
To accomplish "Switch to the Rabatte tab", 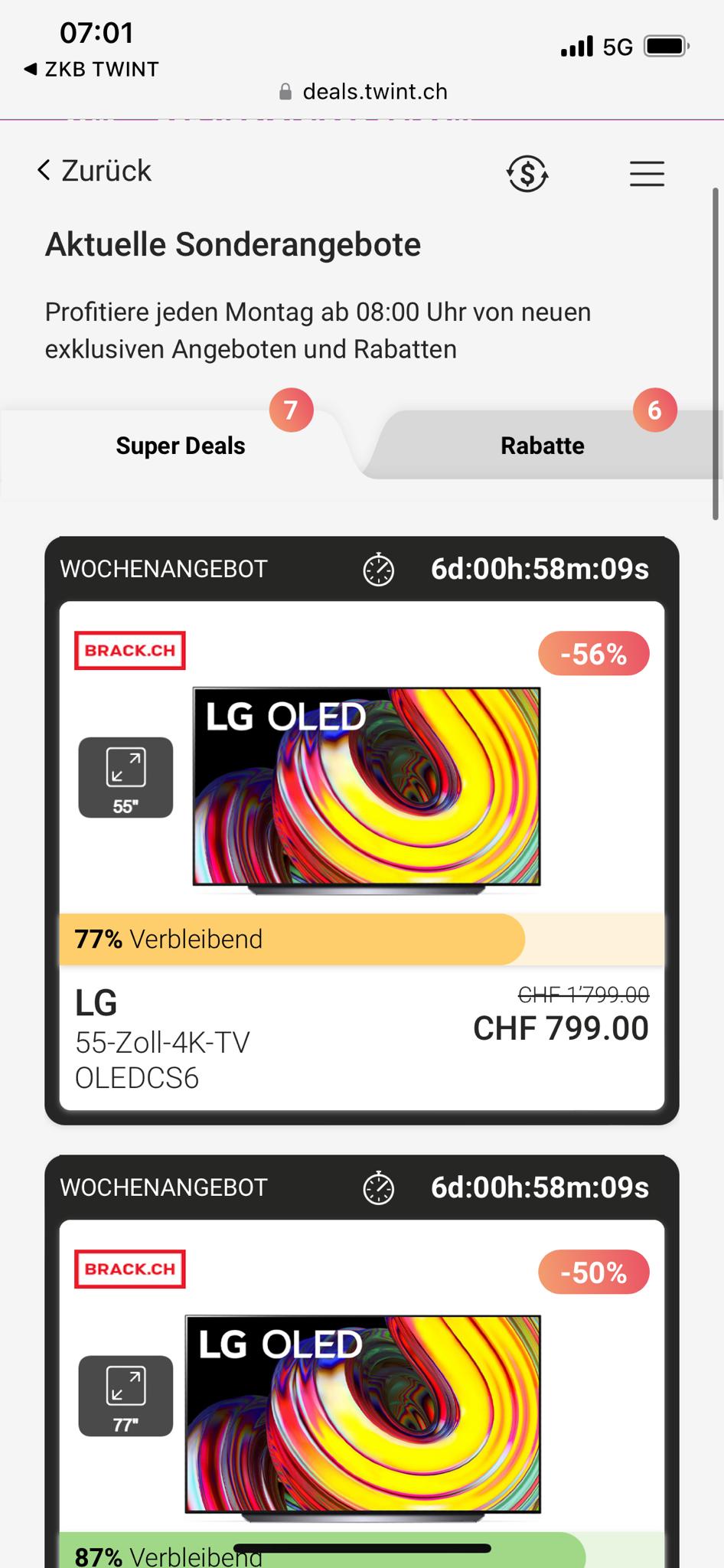I will tap(542, 446).
